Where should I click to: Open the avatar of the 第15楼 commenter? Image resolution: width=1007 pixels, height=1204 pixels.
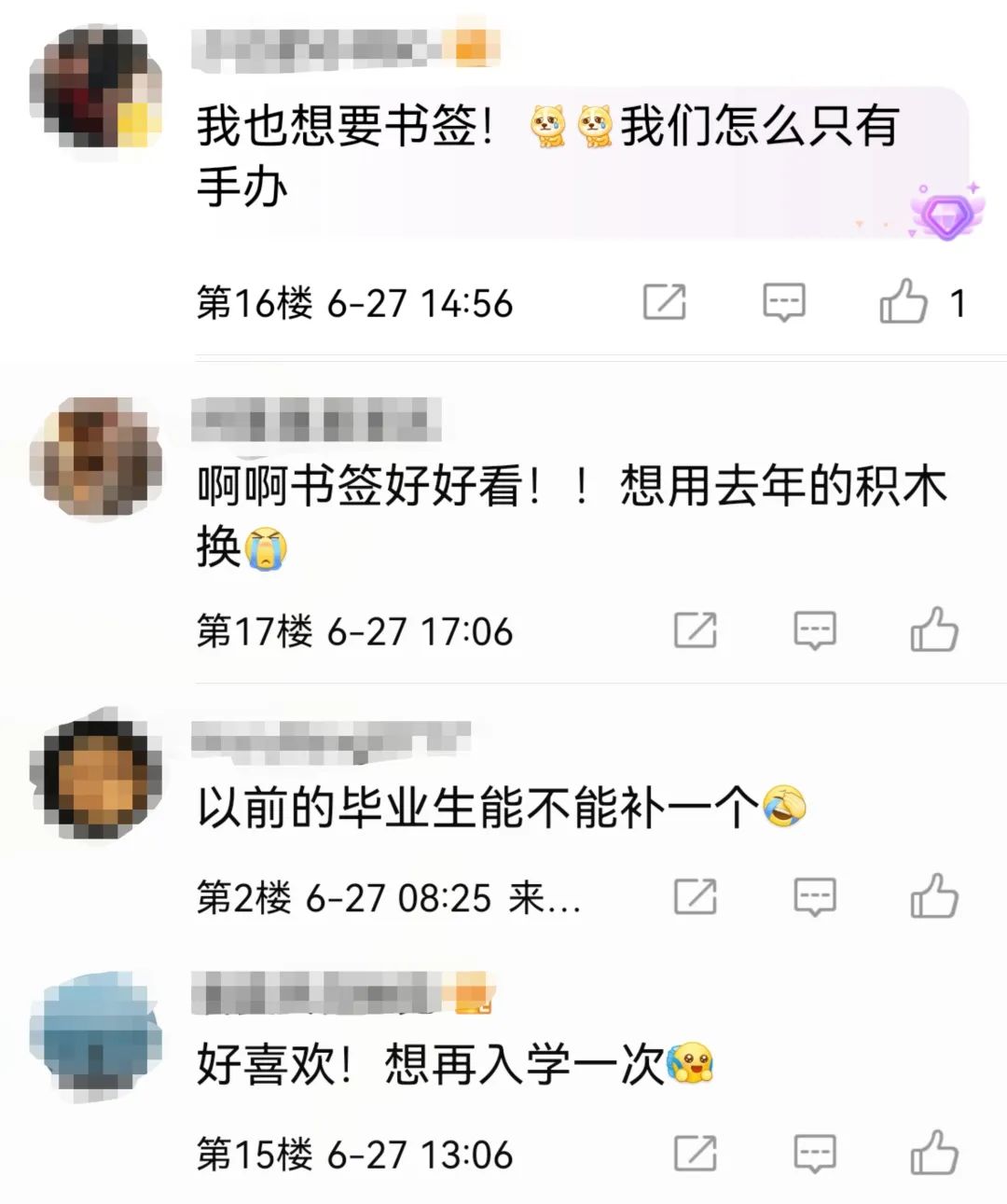pos(96,1033)
